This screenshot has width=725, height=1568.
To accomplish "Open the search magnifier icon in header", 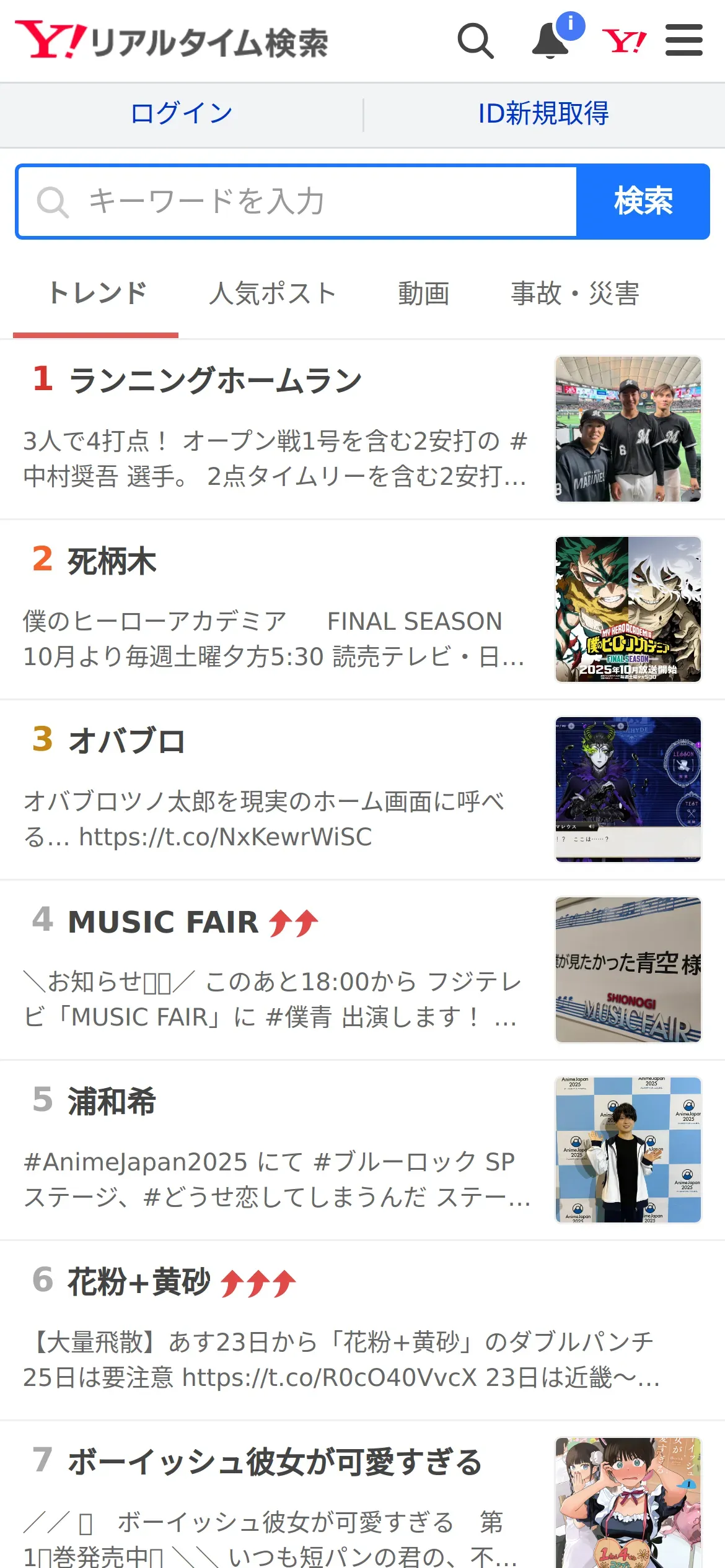I will click(475, 41).
